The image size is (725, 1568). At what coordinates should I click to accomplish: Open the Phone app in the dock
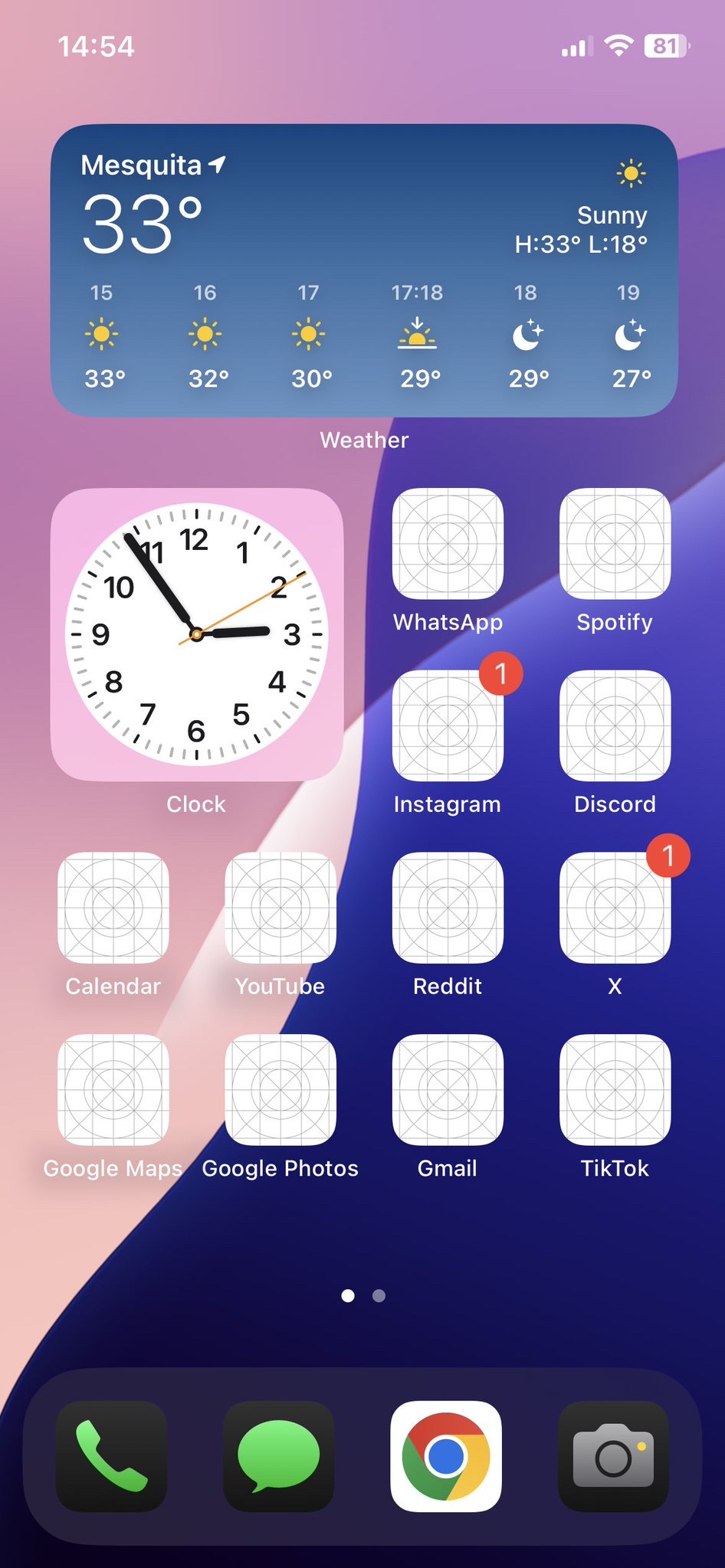click(112, 1456)
